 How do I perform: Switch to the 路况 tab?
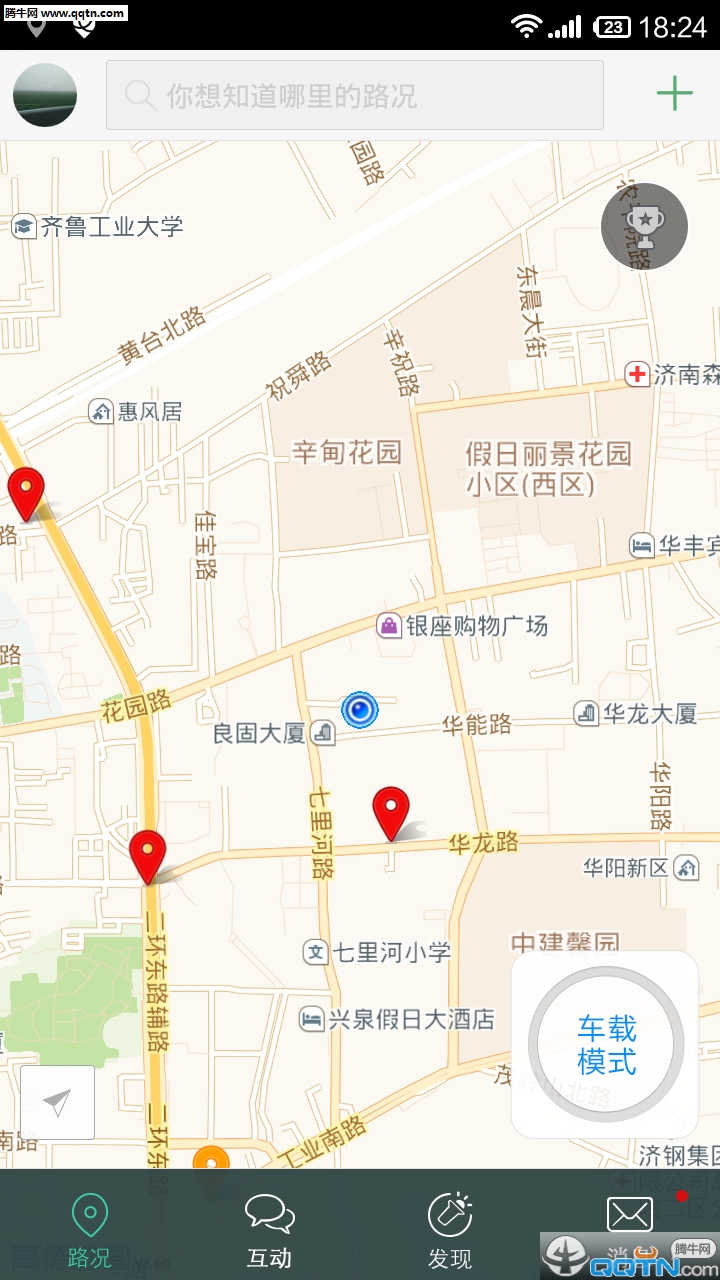[90, 1230]
